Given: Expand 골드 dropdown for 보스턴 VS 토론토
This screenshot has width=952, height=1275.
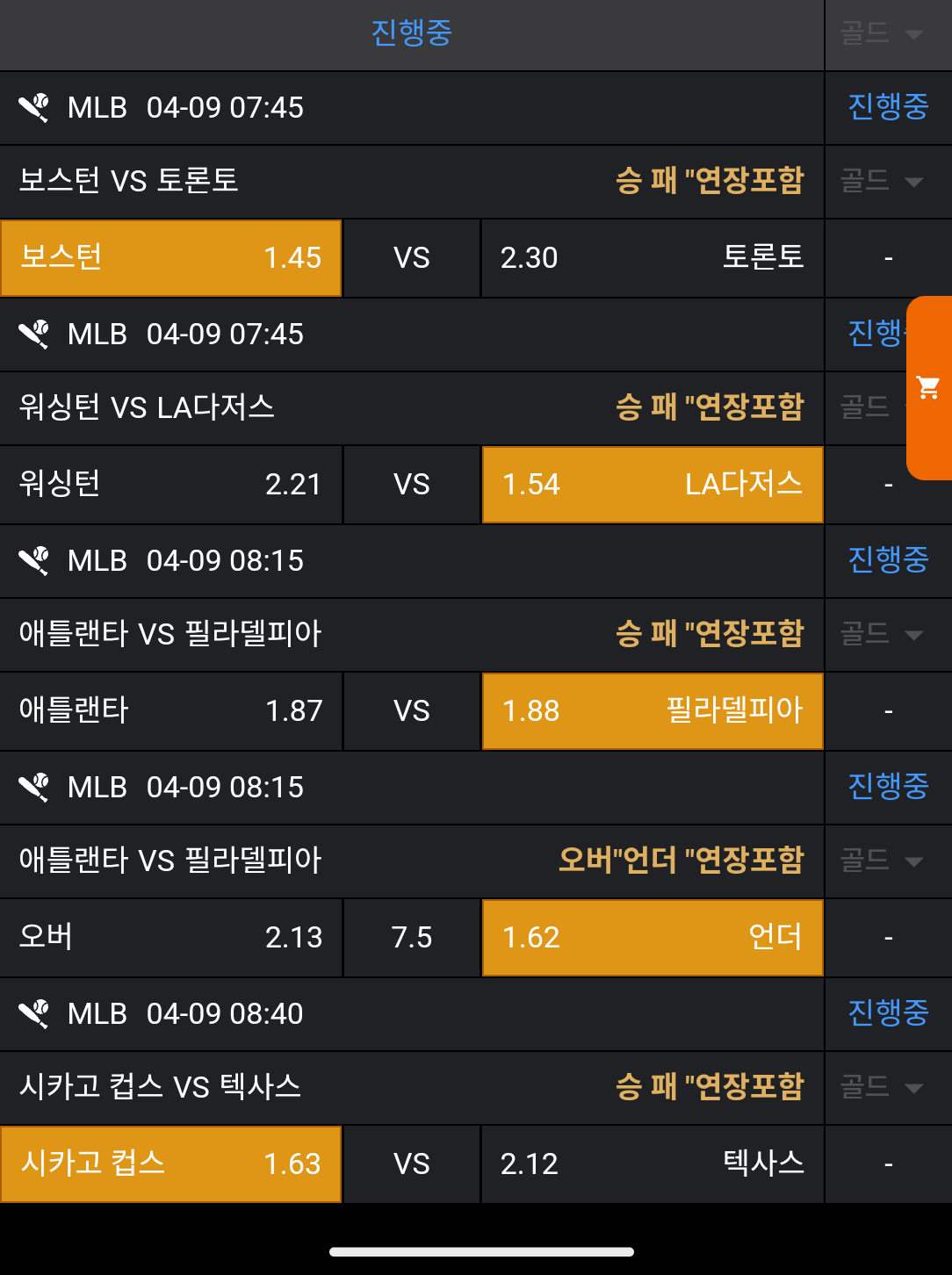Looking at the screenshot, I should (883, 181).
